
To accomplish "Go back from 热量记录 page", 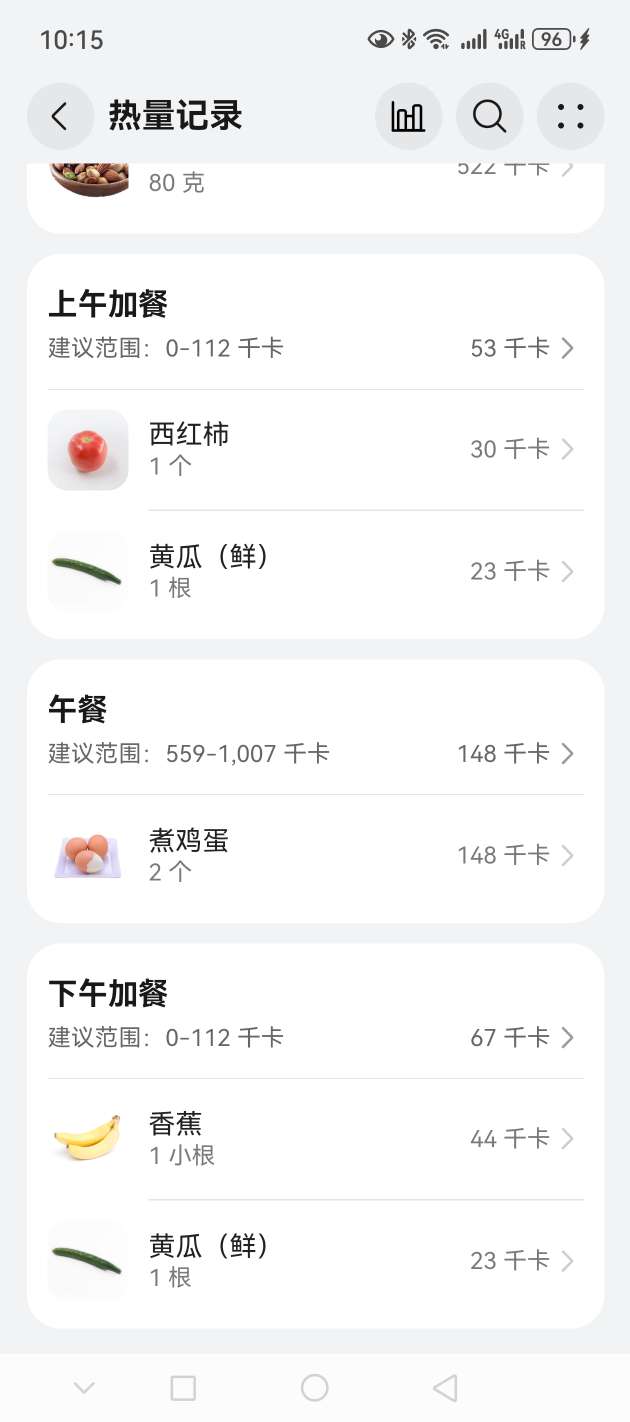I will pos(60,117).
